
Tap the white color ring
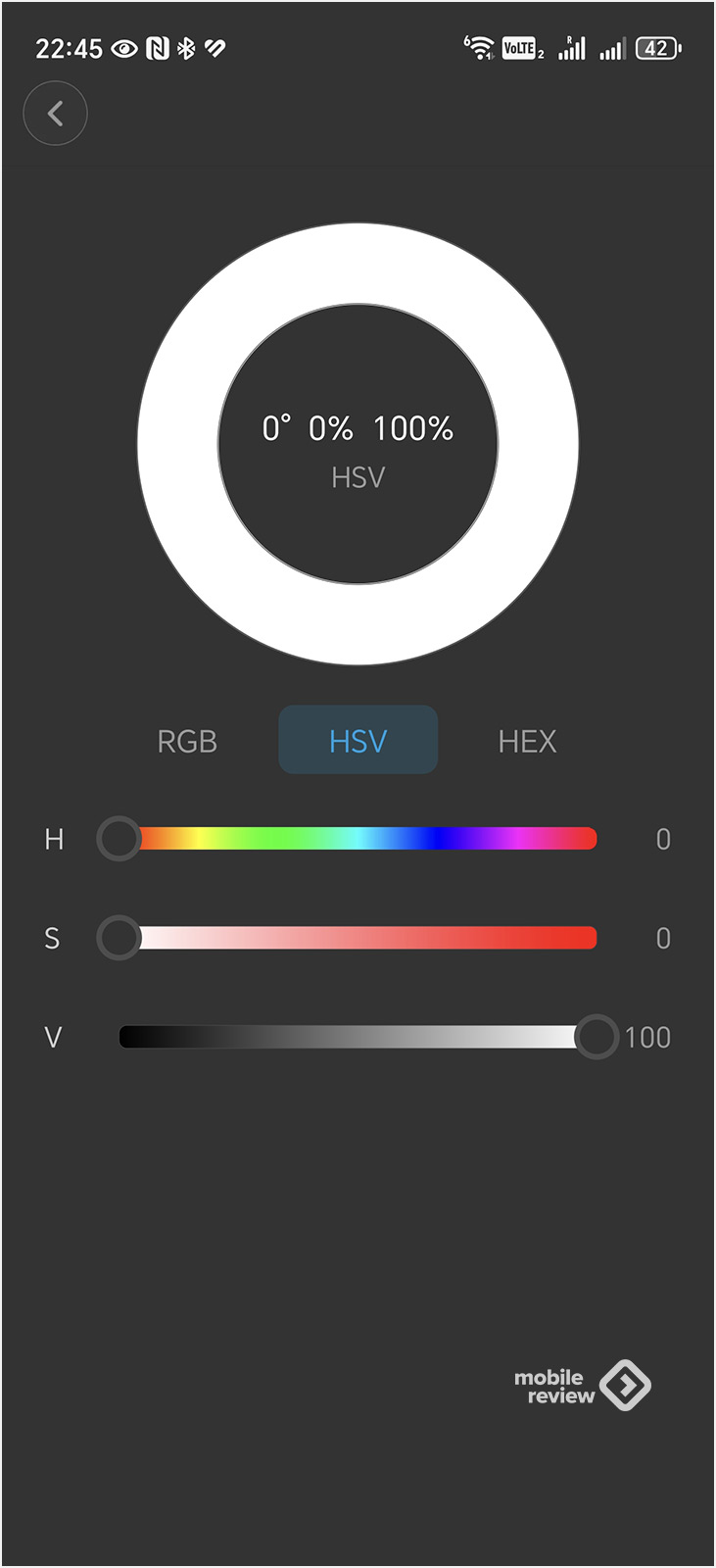pos(358,264)
